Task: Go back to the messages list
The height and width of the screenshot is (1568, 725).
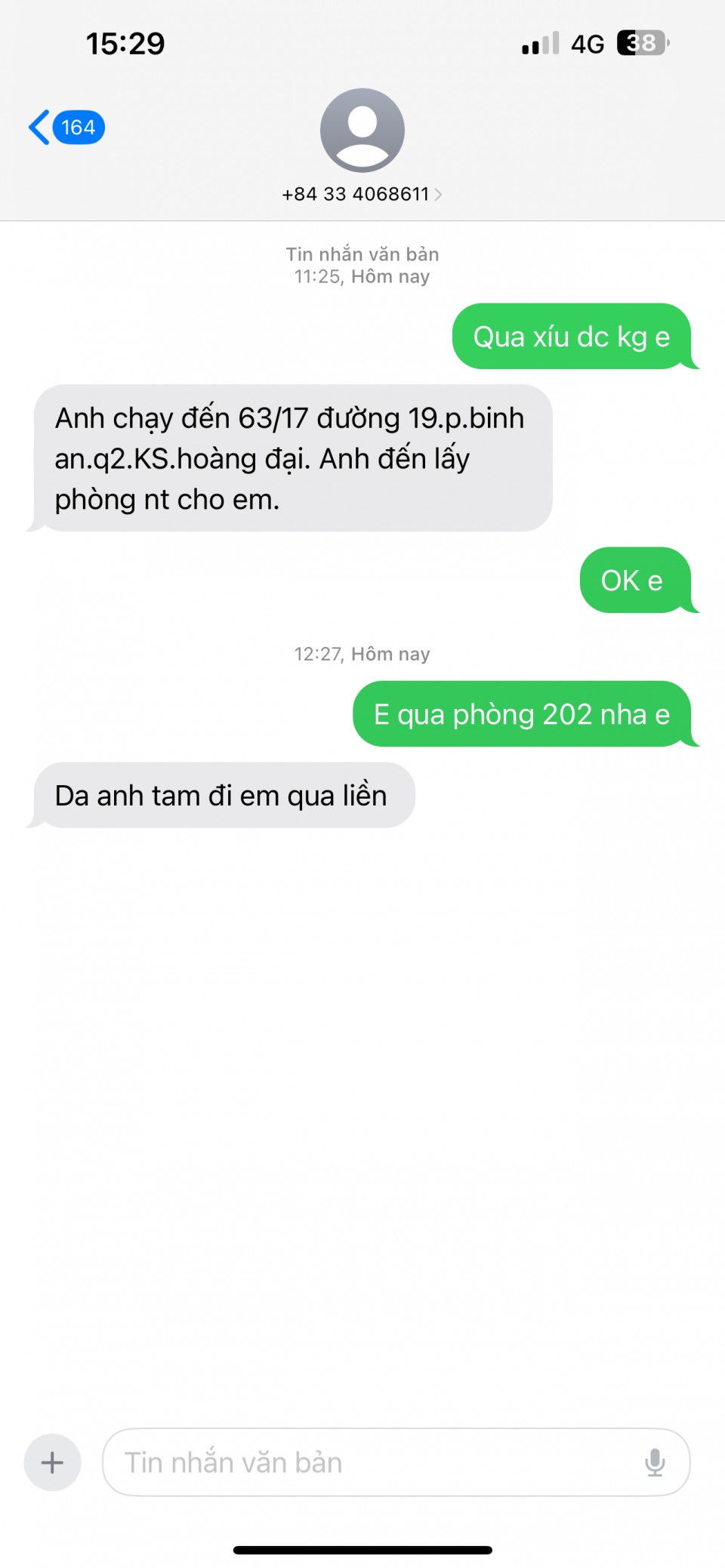Action: 65,127
